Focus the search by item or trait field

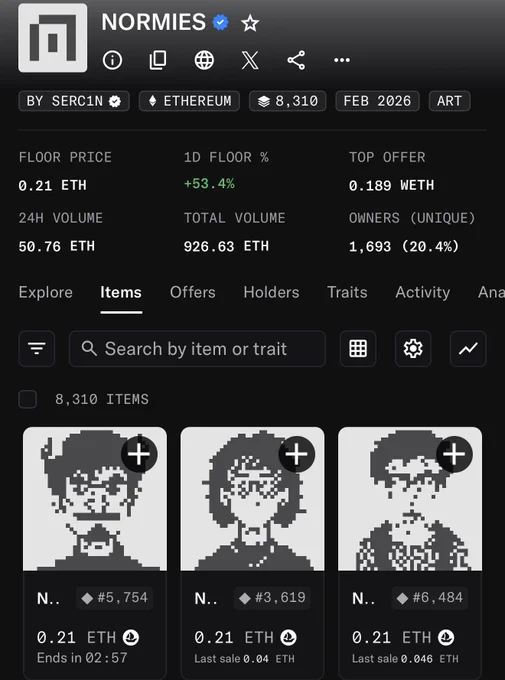click(x=197, y=349)
